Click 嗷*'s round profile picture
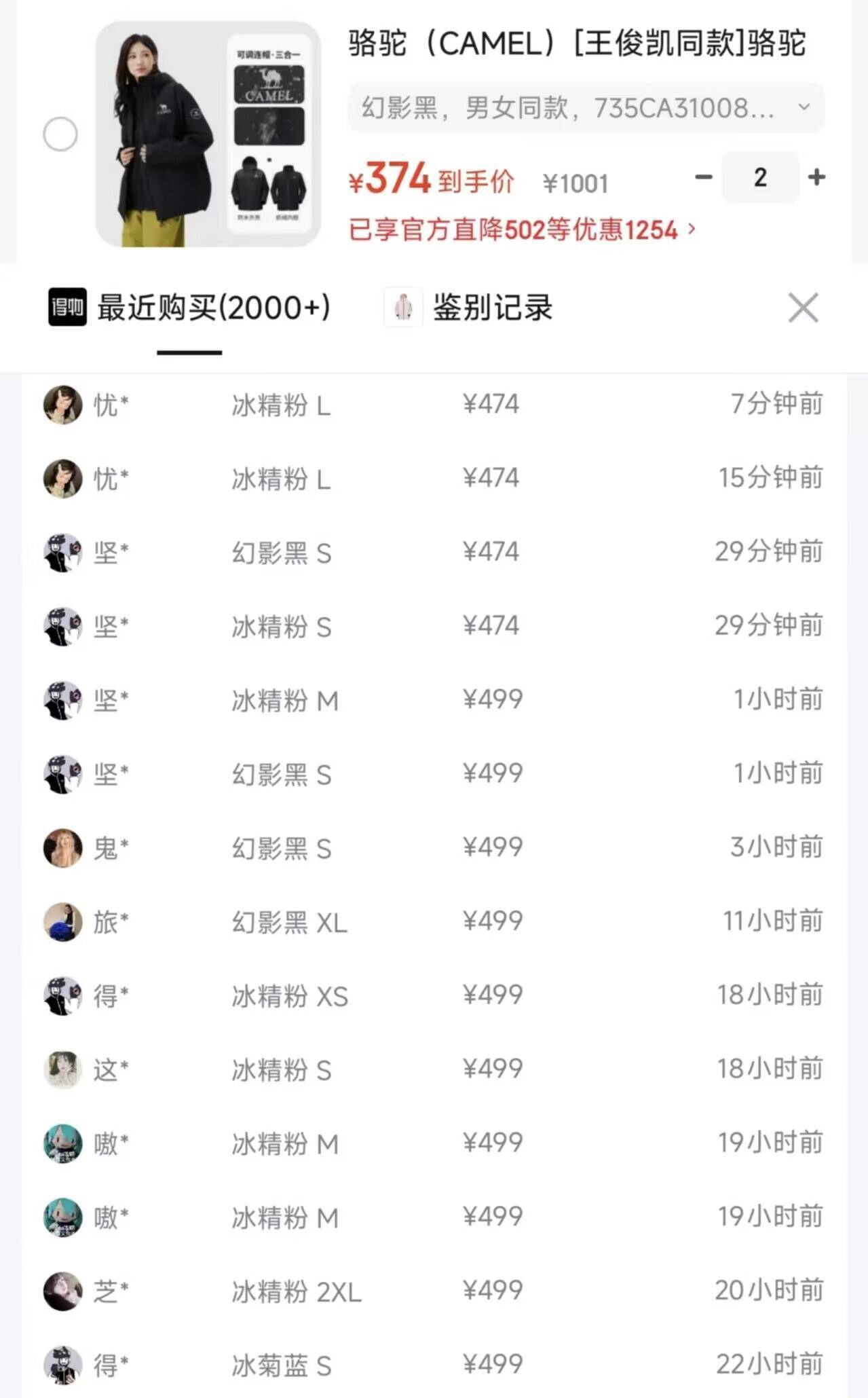Viewport: 868px width, 1398px height. click(62, 1145)
